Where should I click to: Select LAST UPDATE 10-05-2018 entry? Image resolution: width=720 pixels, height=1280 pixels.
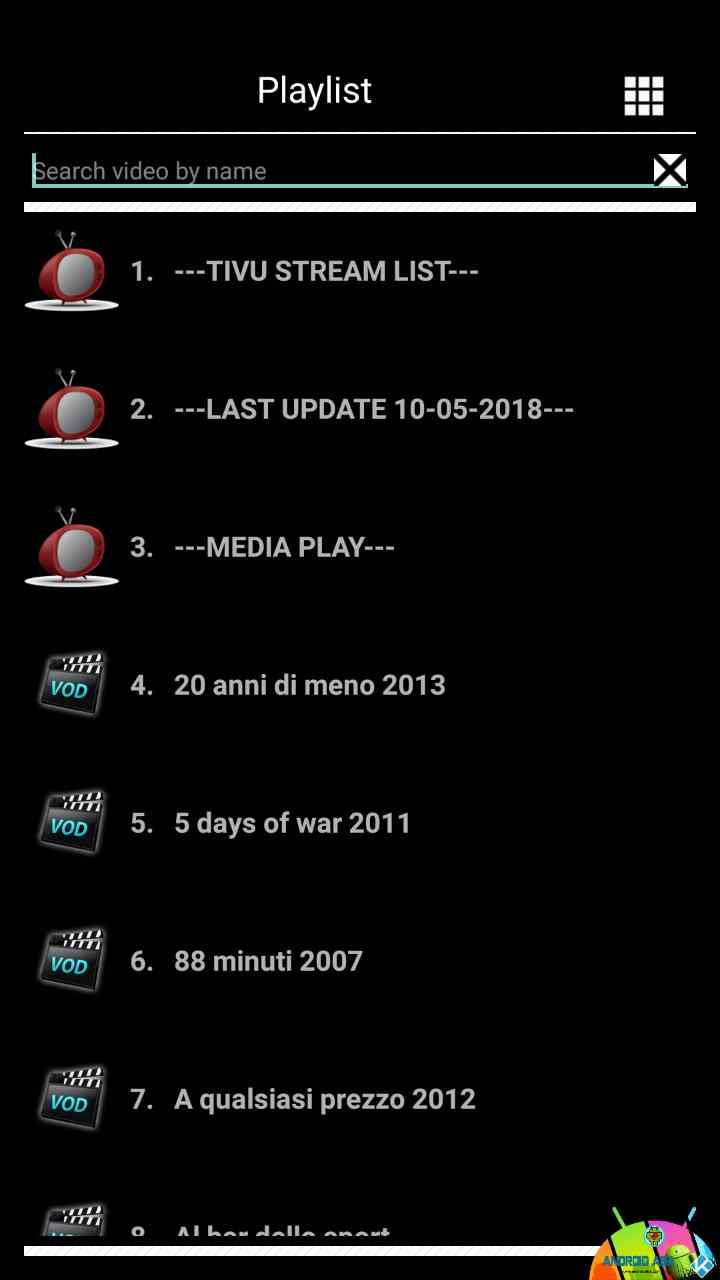point(373,409)
